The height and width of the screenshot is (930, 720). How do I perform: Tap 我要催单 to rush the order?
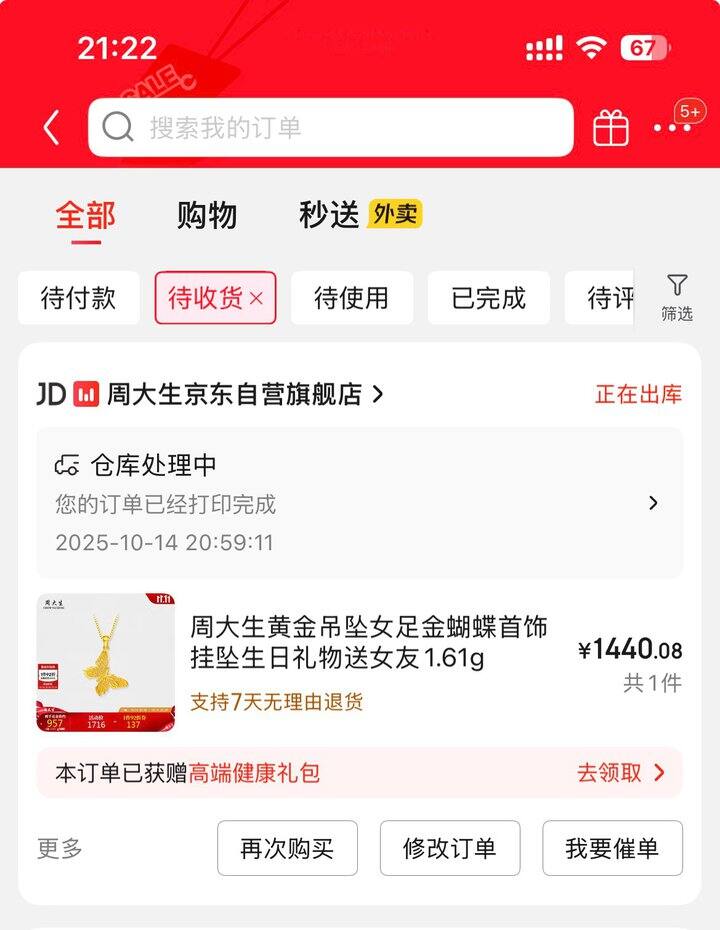tap(612, 849)
